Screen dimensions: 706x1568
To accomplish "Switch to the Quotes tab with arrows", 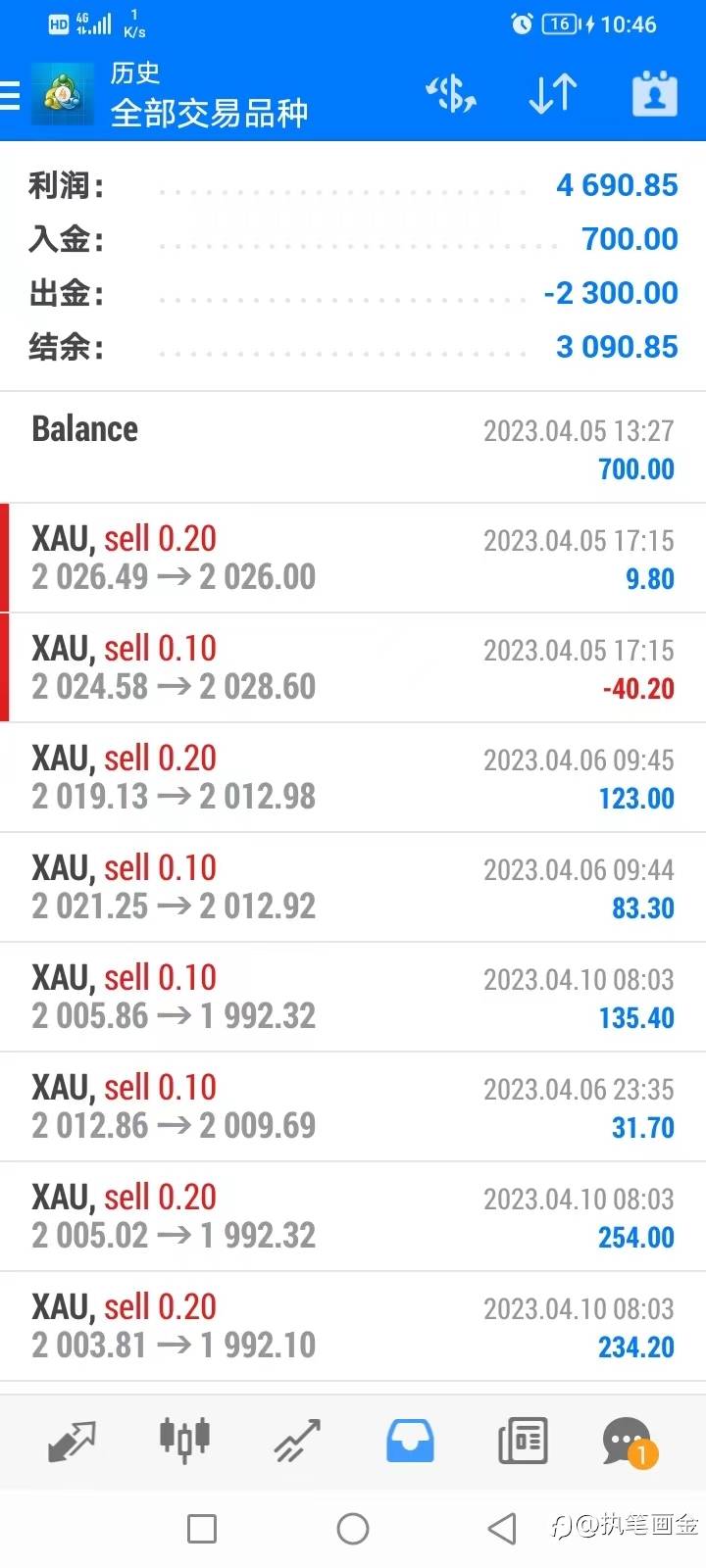I will click(72, 1441).
